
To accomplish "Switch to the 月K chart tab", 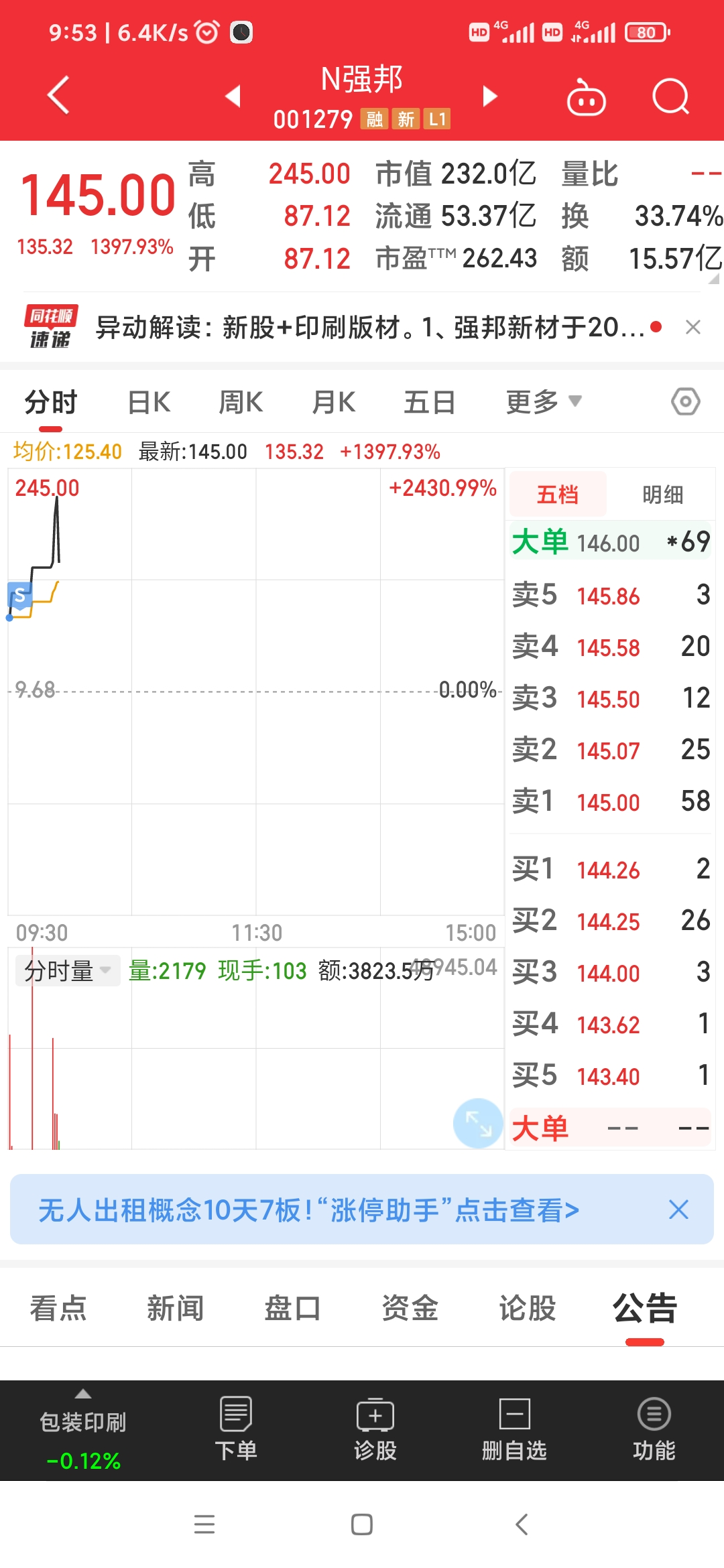I will pyautogui.click(x=333, y=403).
